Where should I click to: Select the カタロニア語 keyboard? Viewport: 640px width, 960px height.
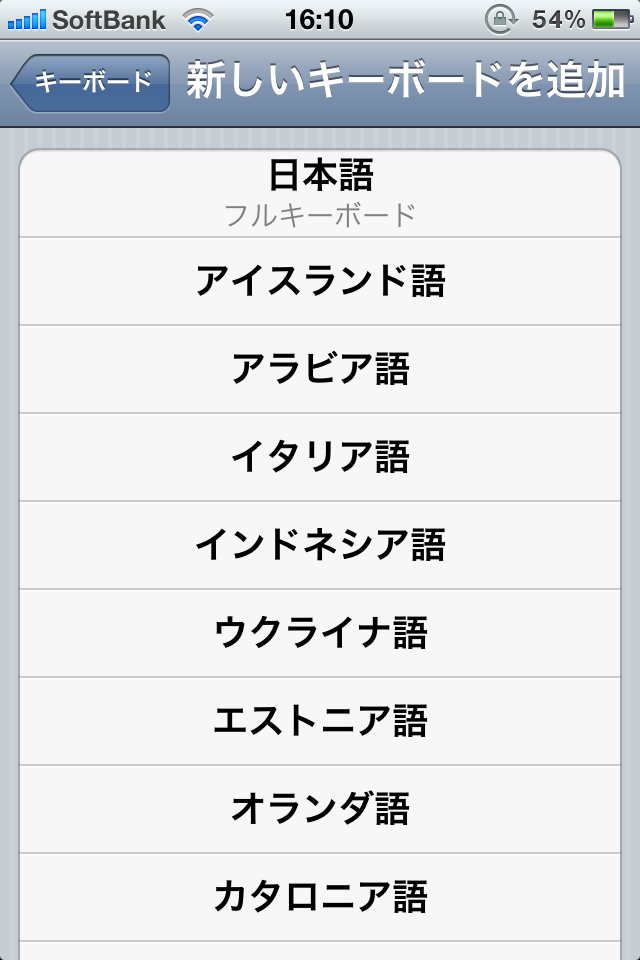(x=320, y=897)
